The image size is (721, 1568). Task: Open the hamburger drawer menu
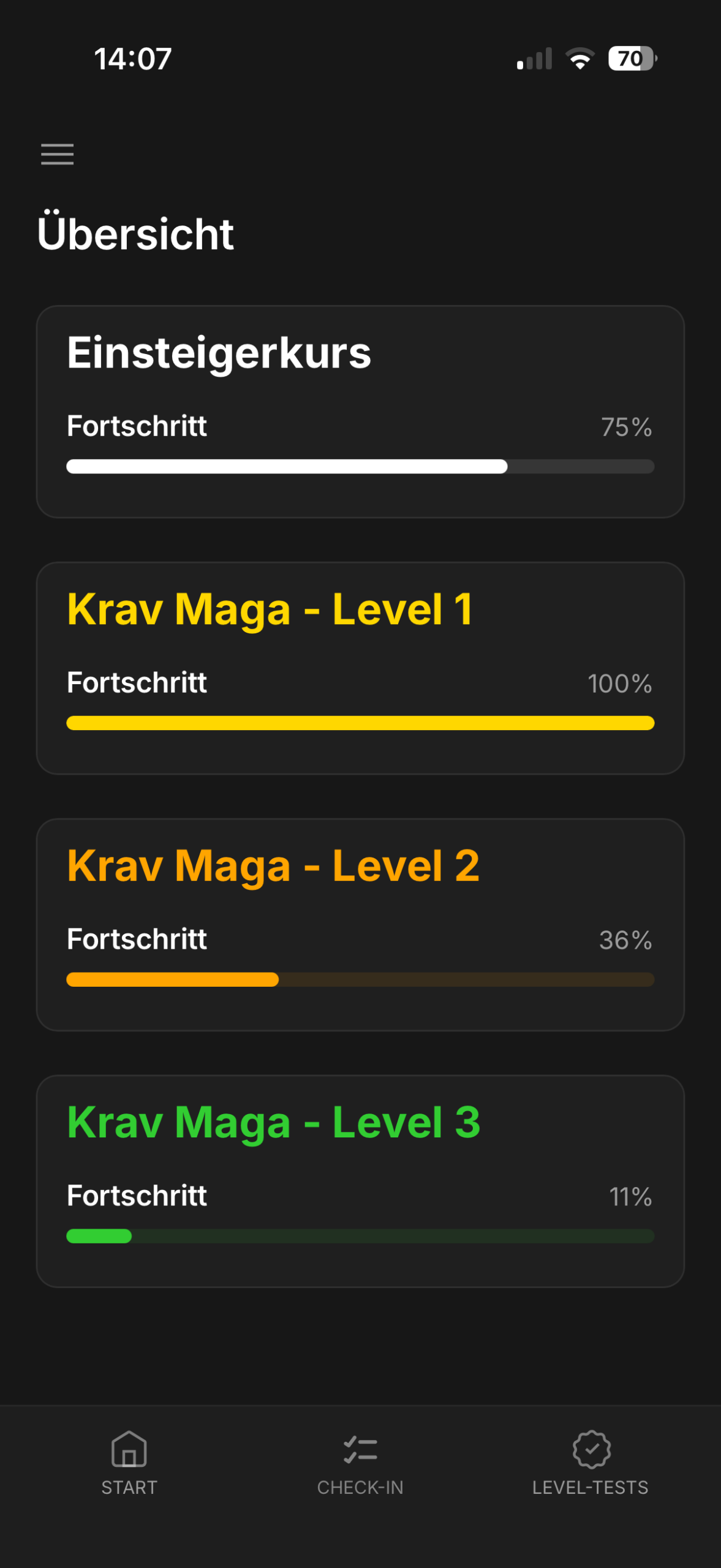coord(57,154)
